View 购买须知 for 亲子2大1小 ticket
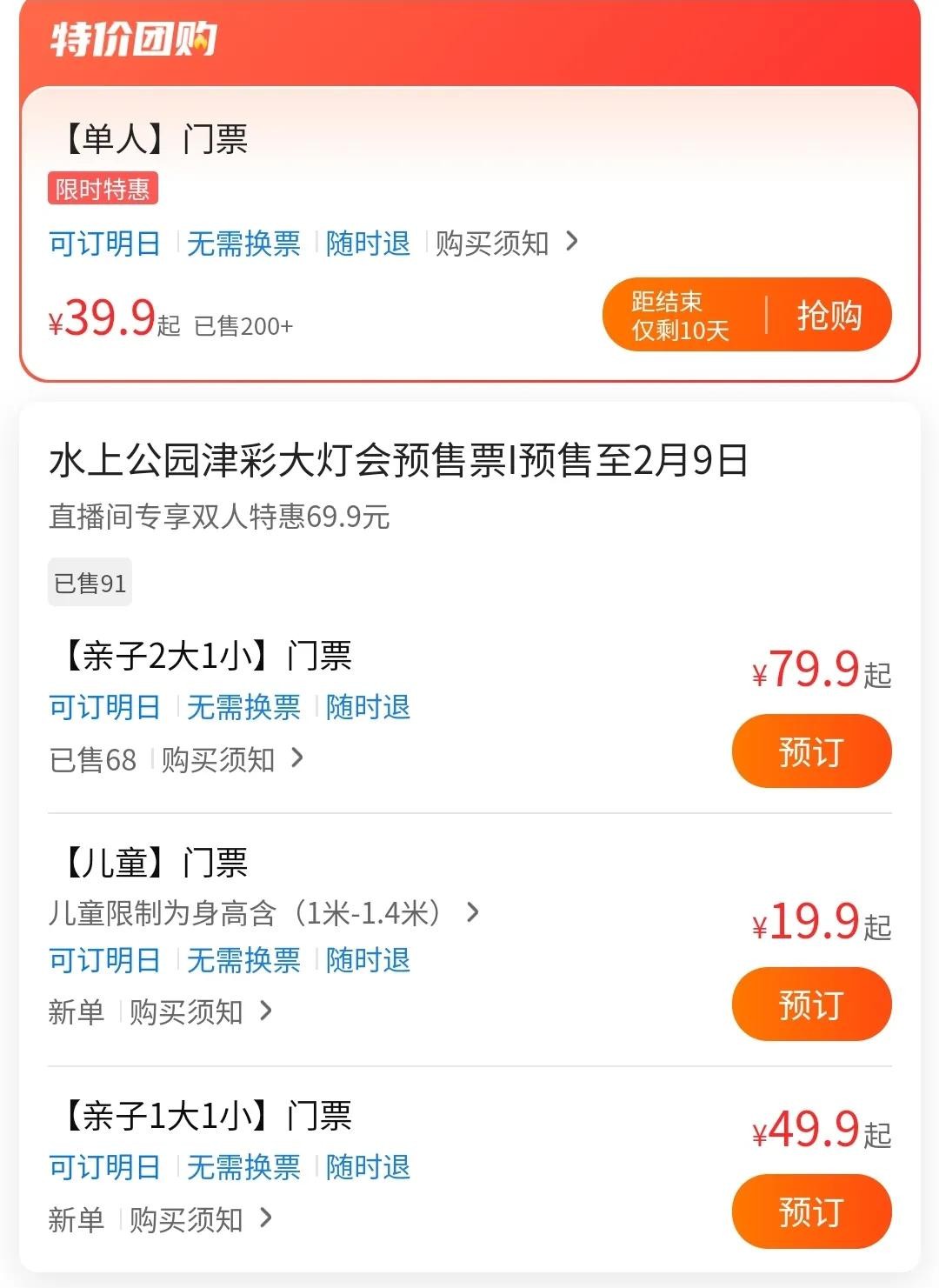Viewport: 939px width, 1288px height. point(231,759)
